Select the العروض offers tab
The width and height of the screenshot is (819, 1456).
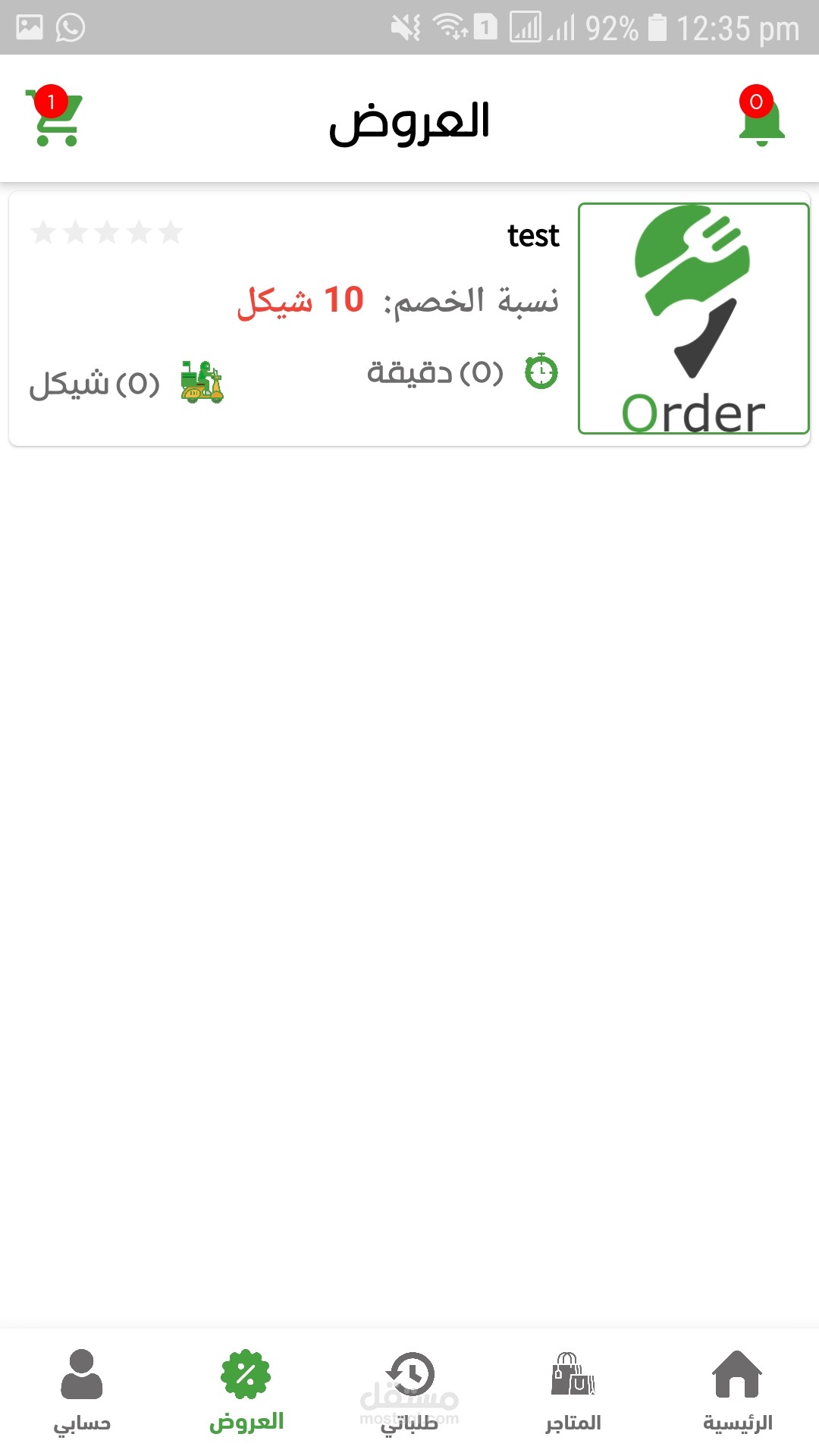click(246, 1392)
